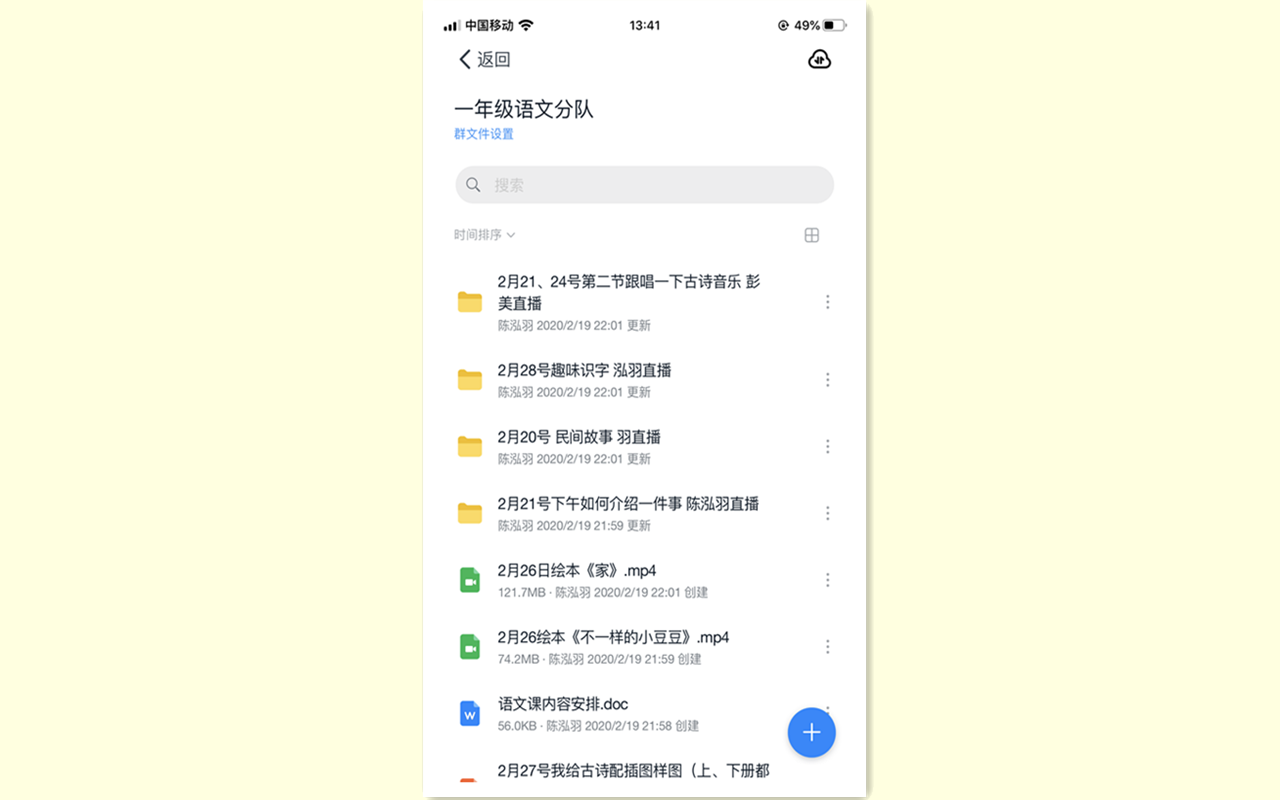Tap options dots for 2月21号下午 folder
This screenshot has width=1280, height=800.
(x=827, y=513)
